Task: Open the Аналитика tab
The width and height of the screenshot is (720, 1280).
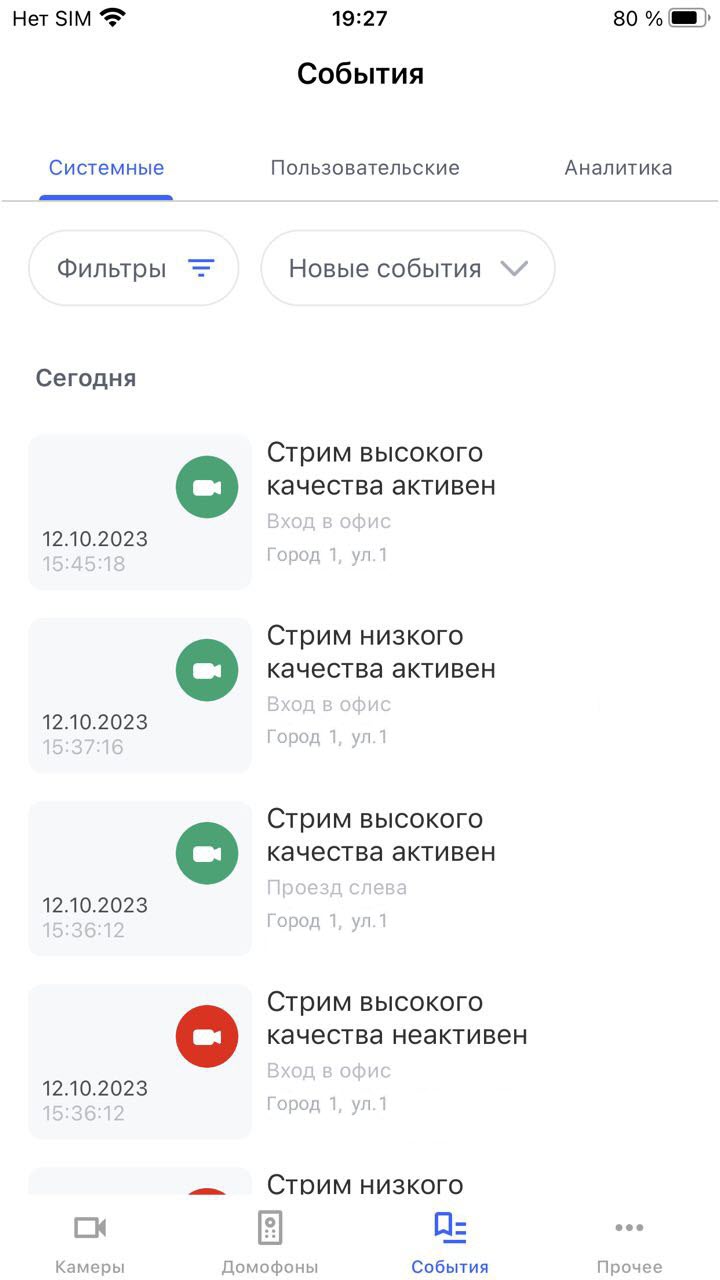Action: point(618,168)
